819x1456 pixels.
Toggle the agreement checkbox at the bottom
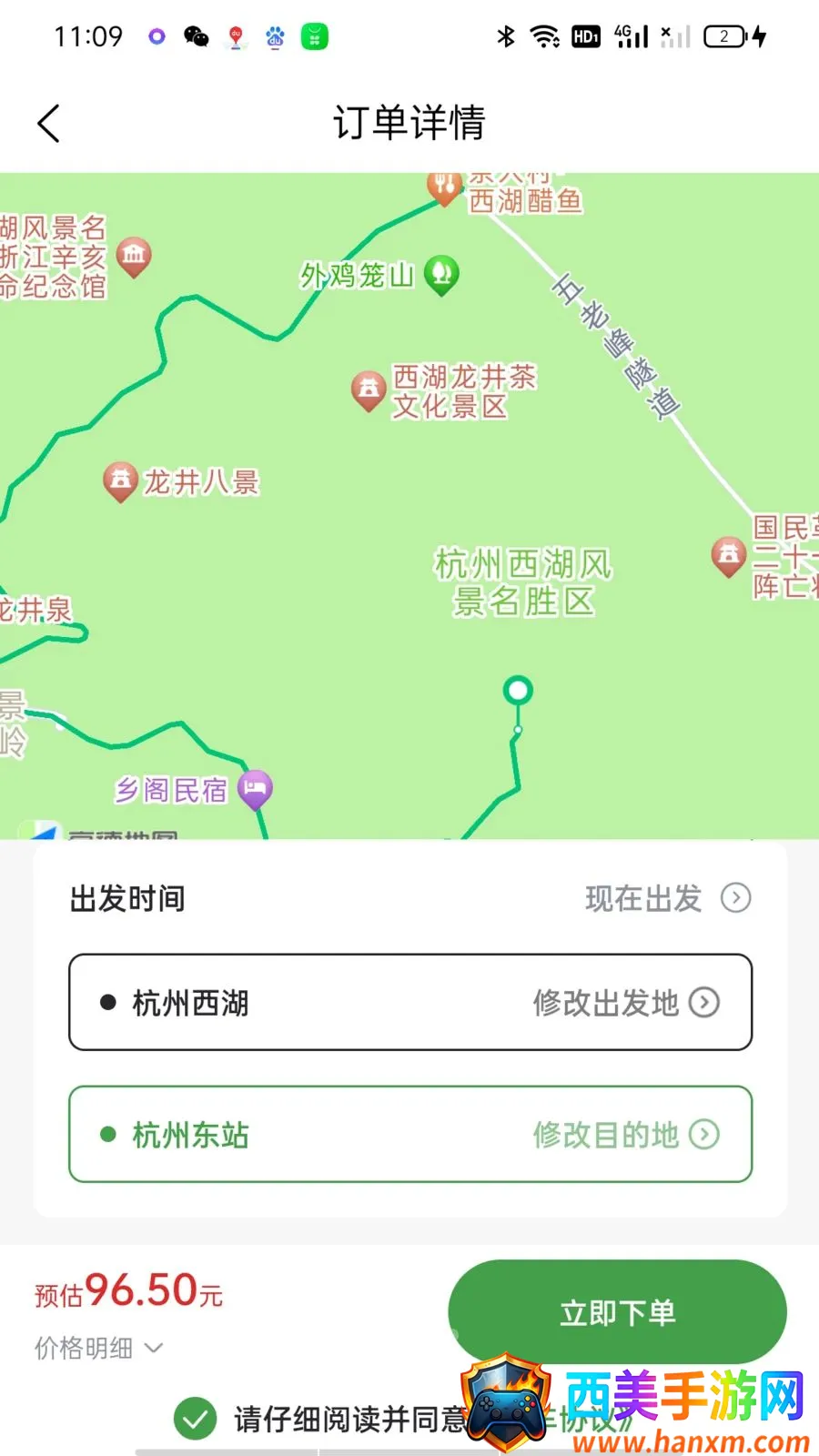196,1418
